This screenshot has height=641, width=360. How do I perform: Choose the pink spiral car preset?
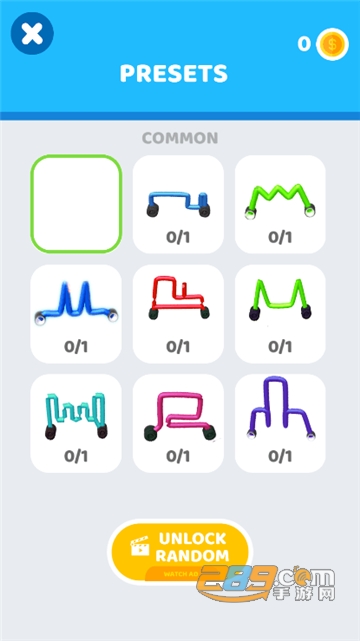pos(178,423)
